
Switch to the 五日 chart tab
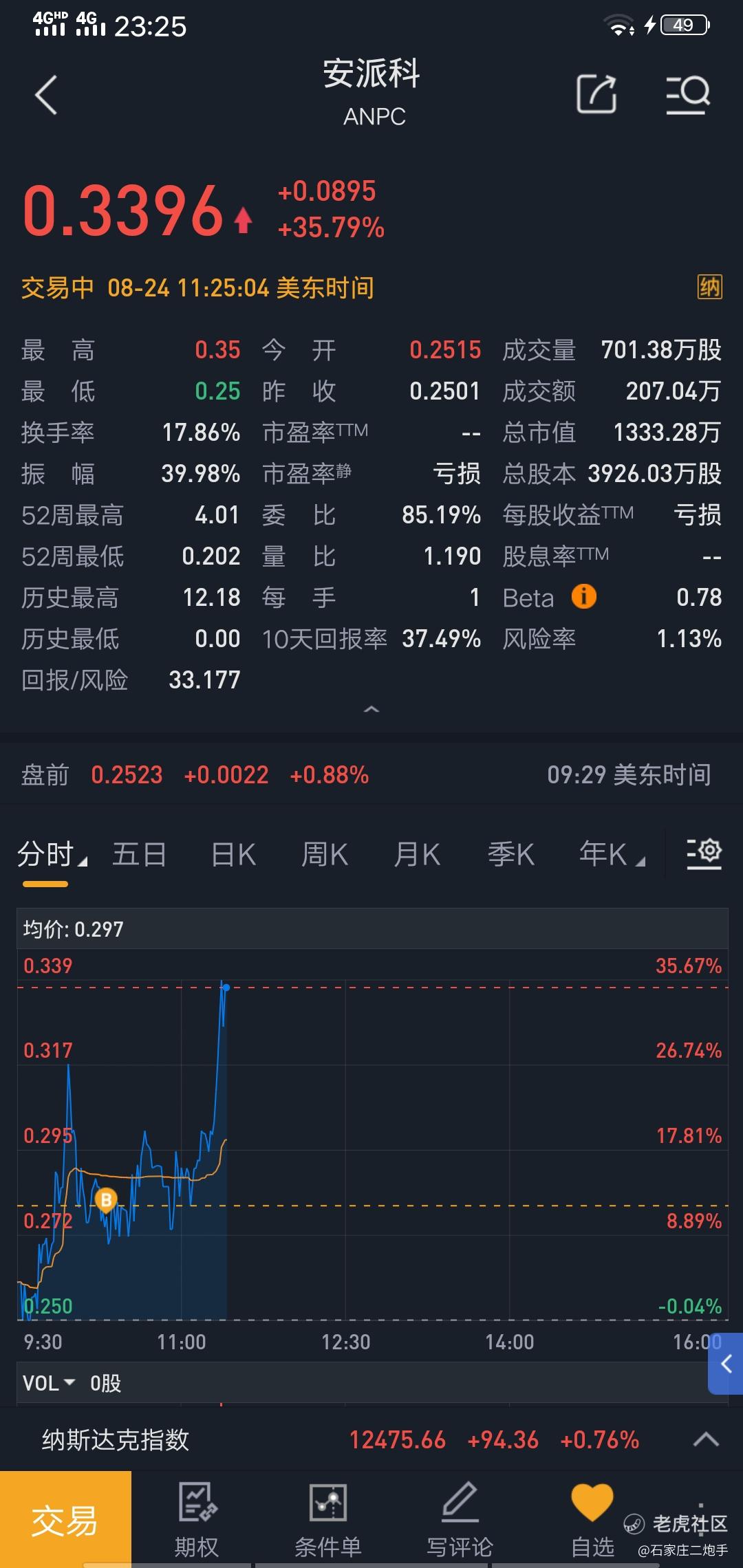(140, 855)
